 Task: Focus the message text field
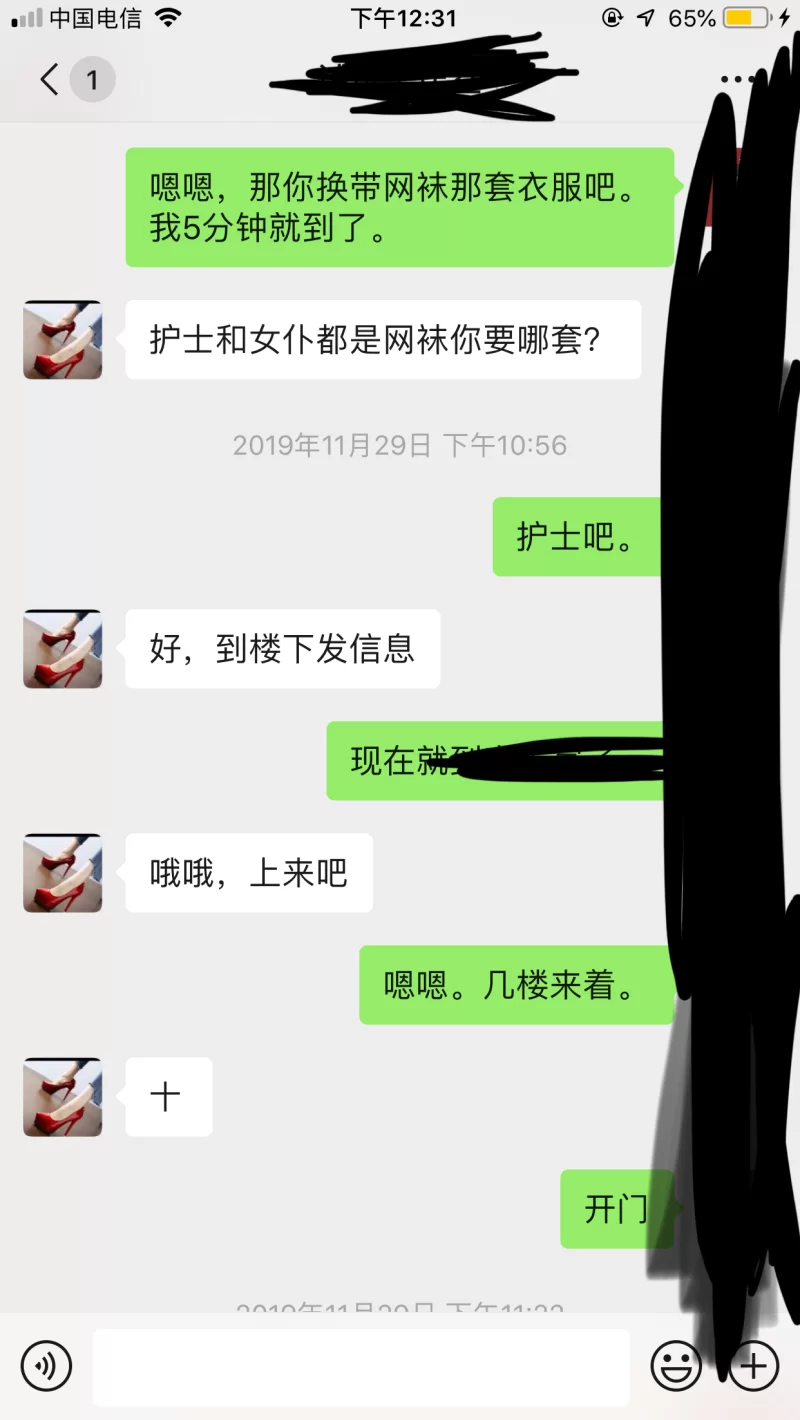pos(361,1366)
